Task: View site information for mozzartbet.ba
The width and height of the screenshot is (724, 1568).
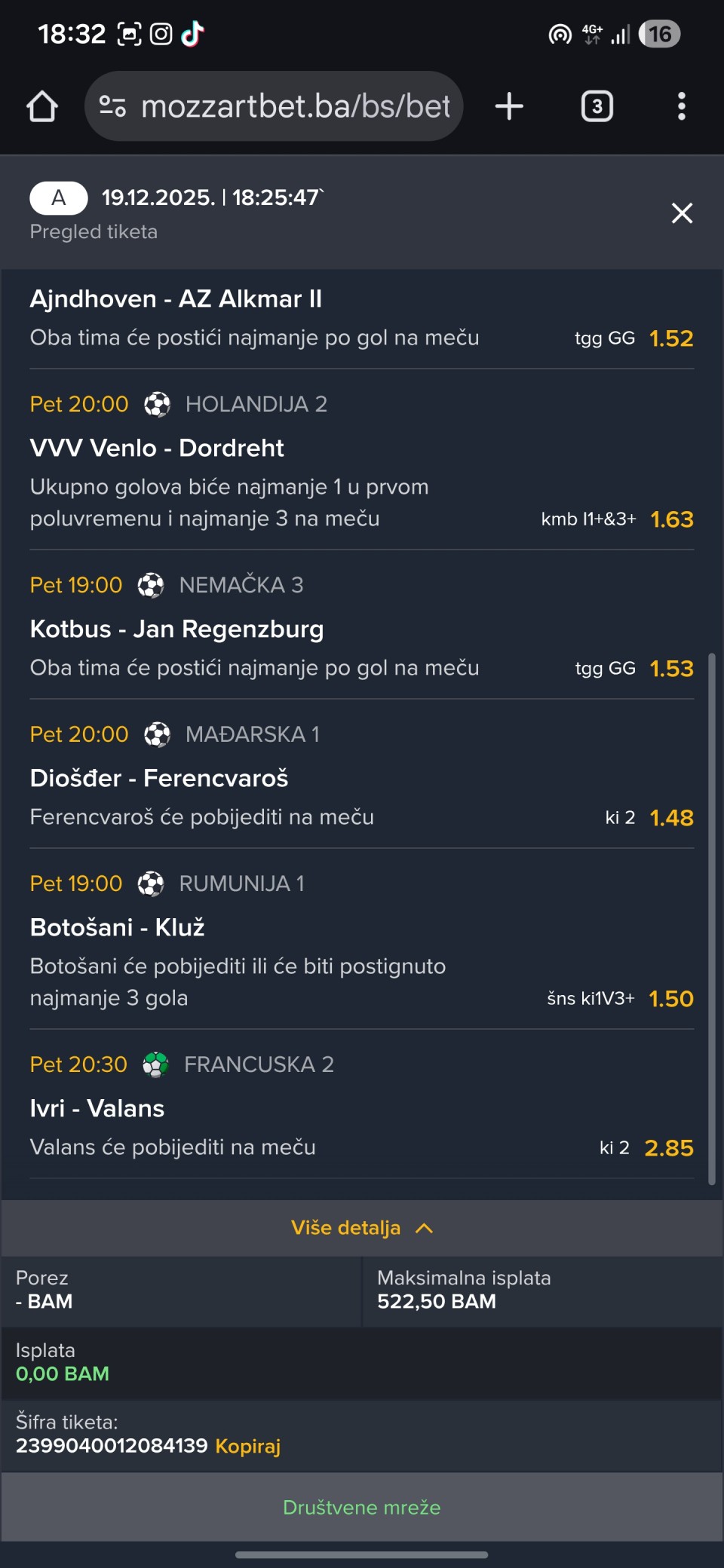Action: [113, 106]
